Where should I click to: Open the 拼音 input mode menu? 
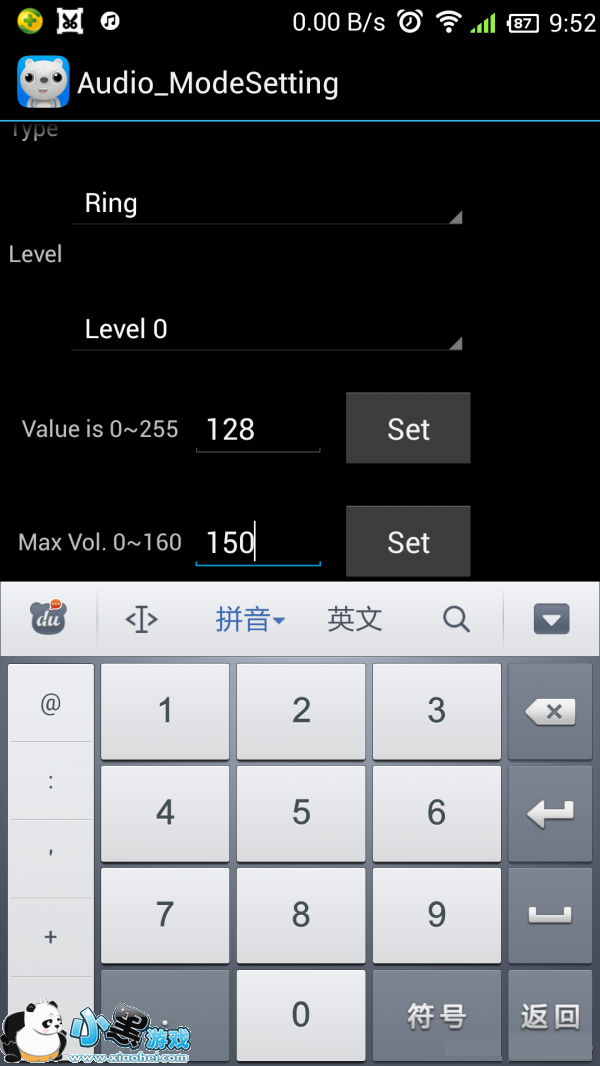250,619
